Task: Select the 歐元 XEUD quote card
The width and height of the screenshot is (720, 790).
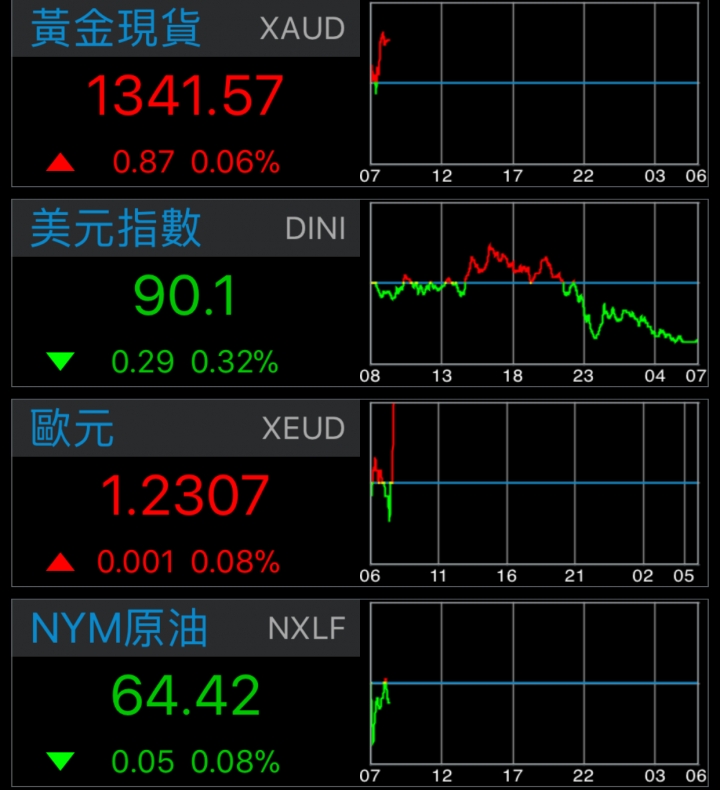Action: (x=186, y=494)
